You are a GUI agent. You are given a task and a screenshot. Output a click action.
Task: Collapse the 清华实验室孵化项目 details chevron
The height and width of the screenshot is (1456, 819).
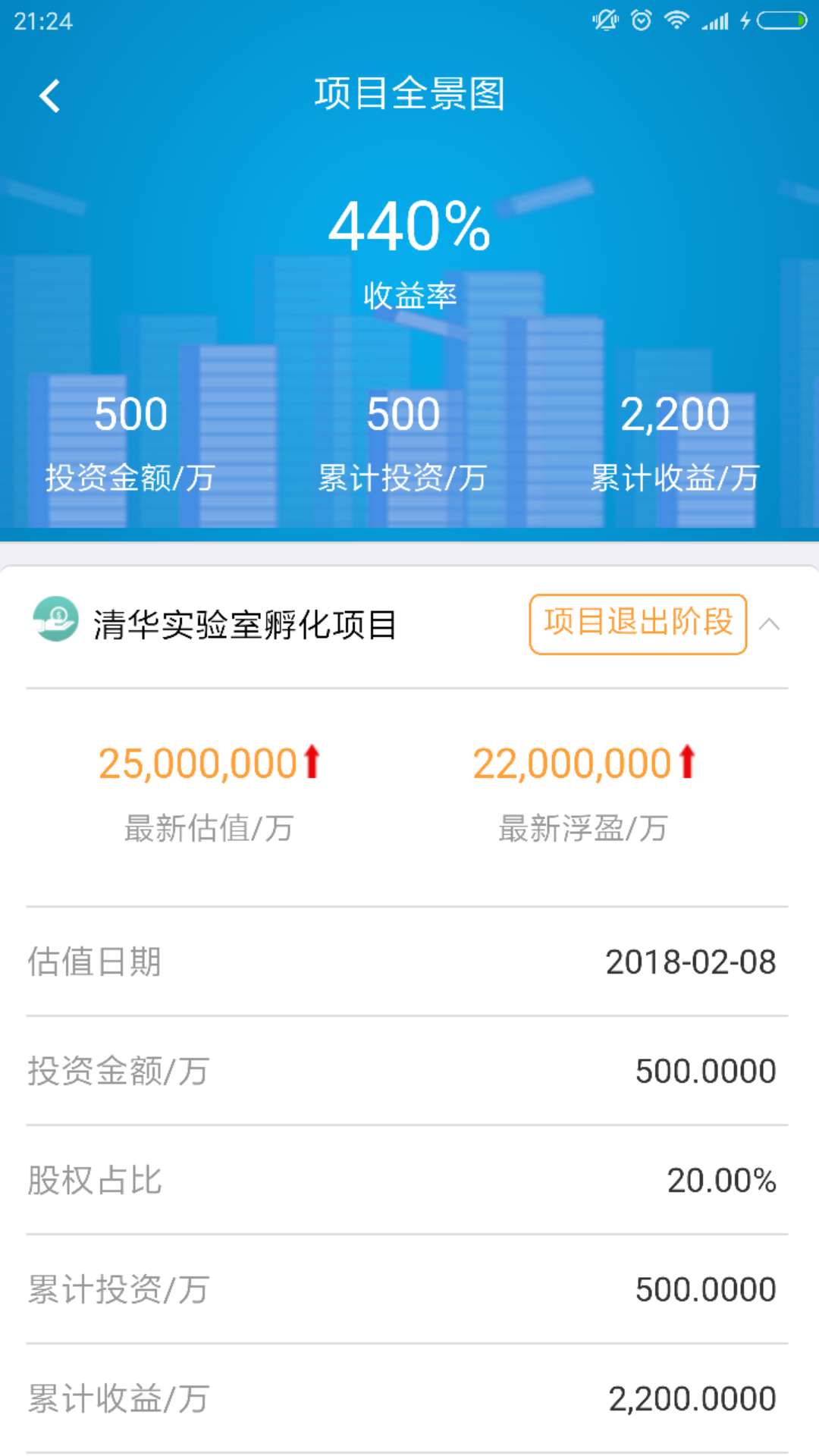click(770, 624)
